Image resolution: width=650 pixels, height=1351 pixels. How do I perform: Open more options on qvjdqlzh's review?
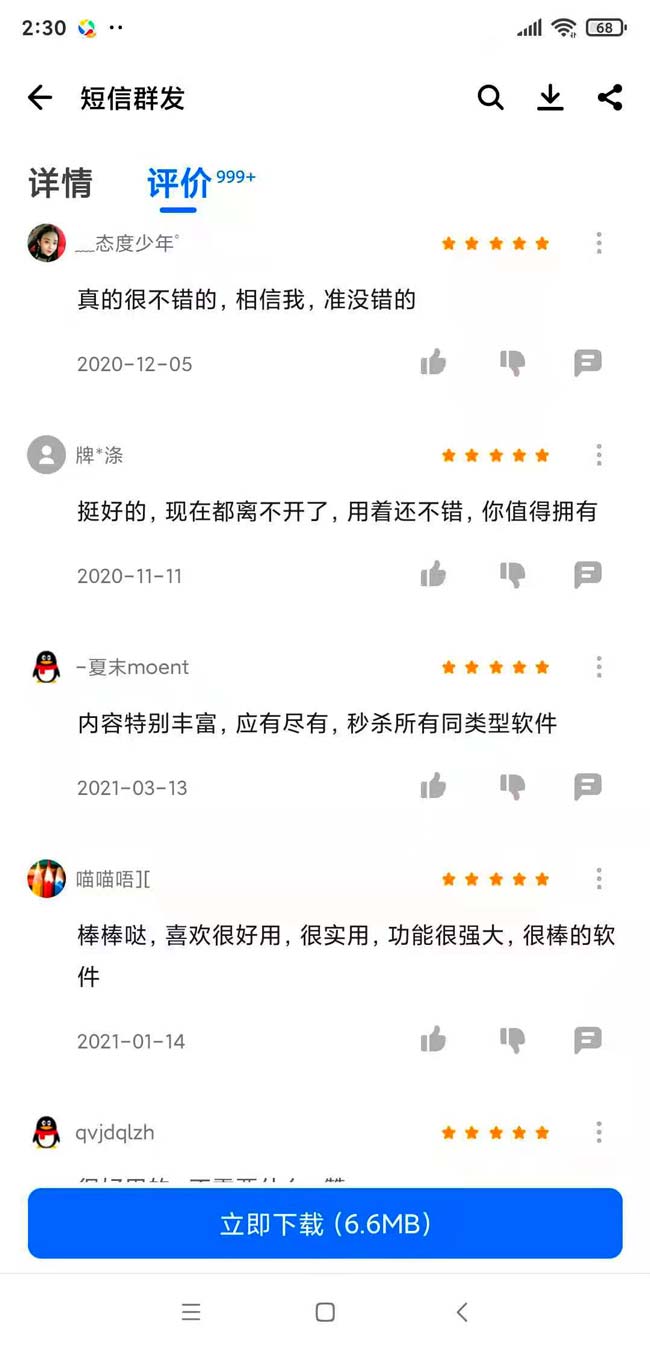point(599,1132)
